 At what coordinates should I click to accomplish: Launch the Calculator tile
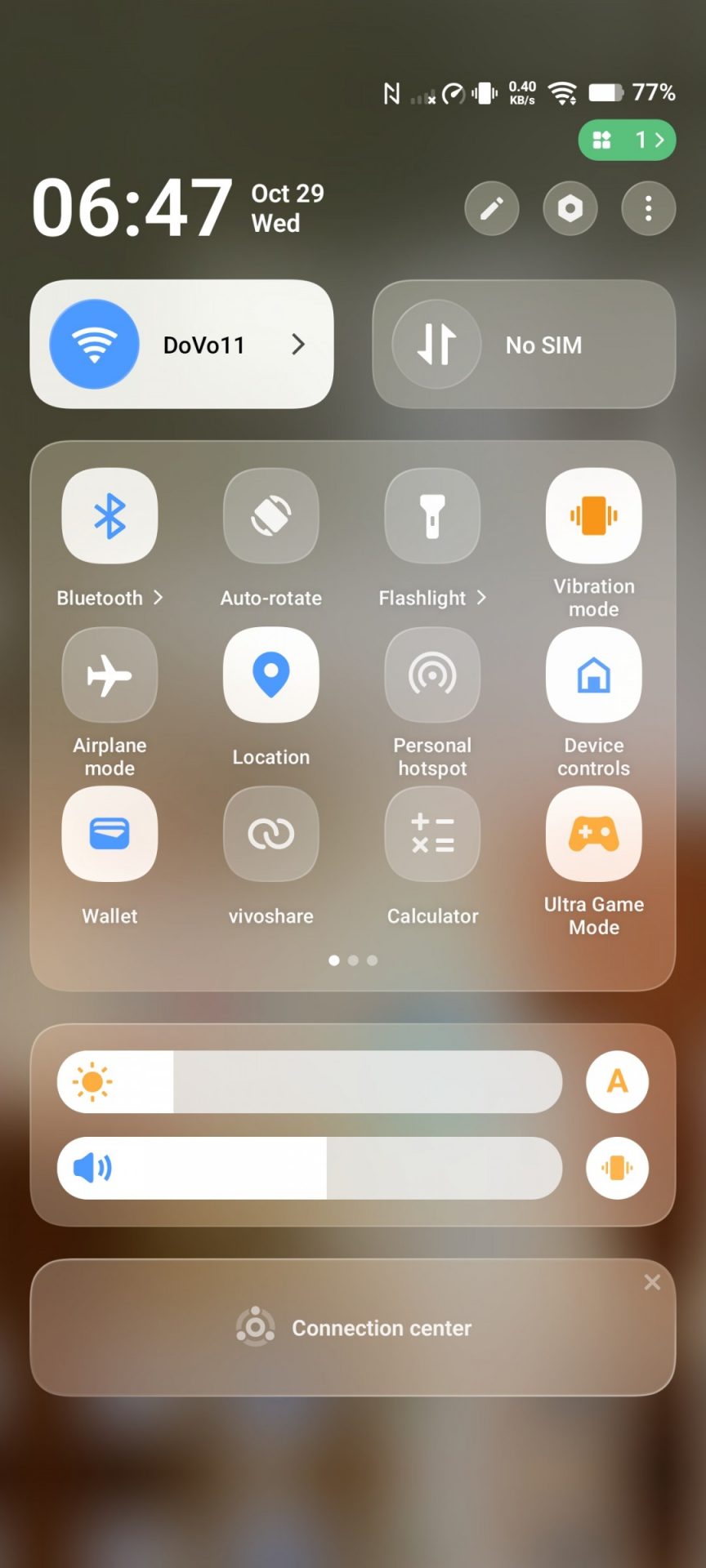click(x=432, y=834)
